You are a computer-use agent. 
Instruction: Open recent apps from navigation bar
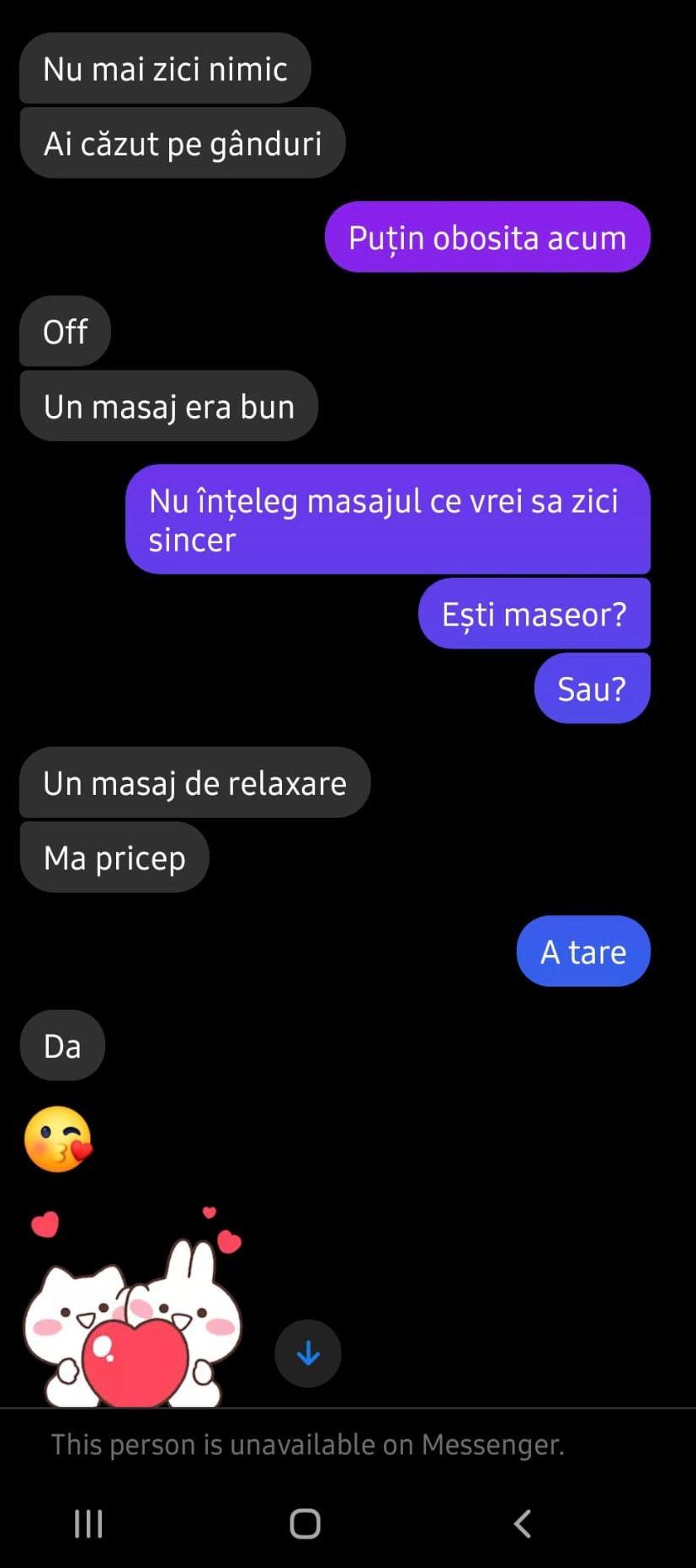click(x=88, y=1523)
